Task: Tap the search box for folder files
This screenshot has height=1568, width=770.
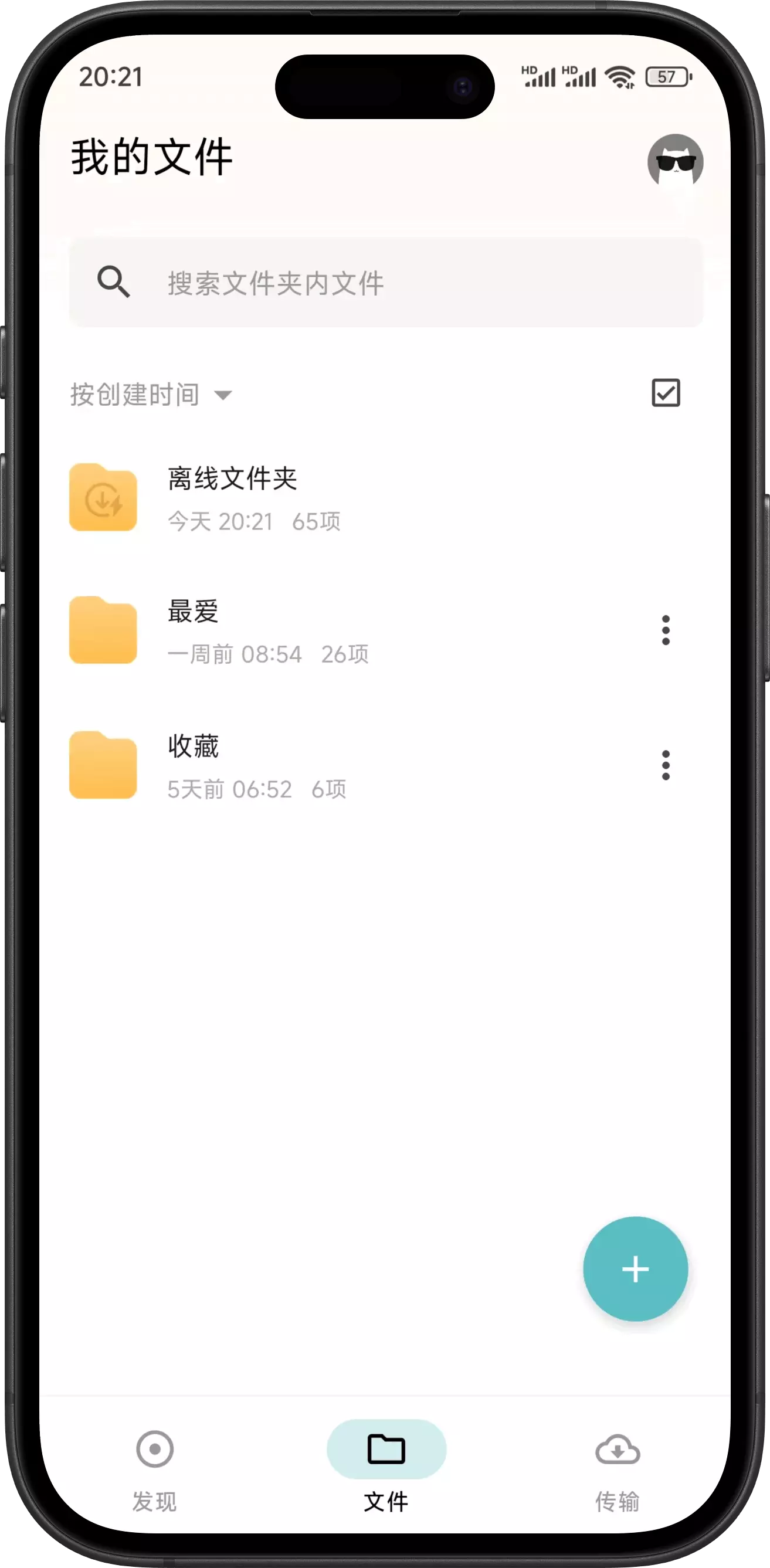Action: point(386,283)
